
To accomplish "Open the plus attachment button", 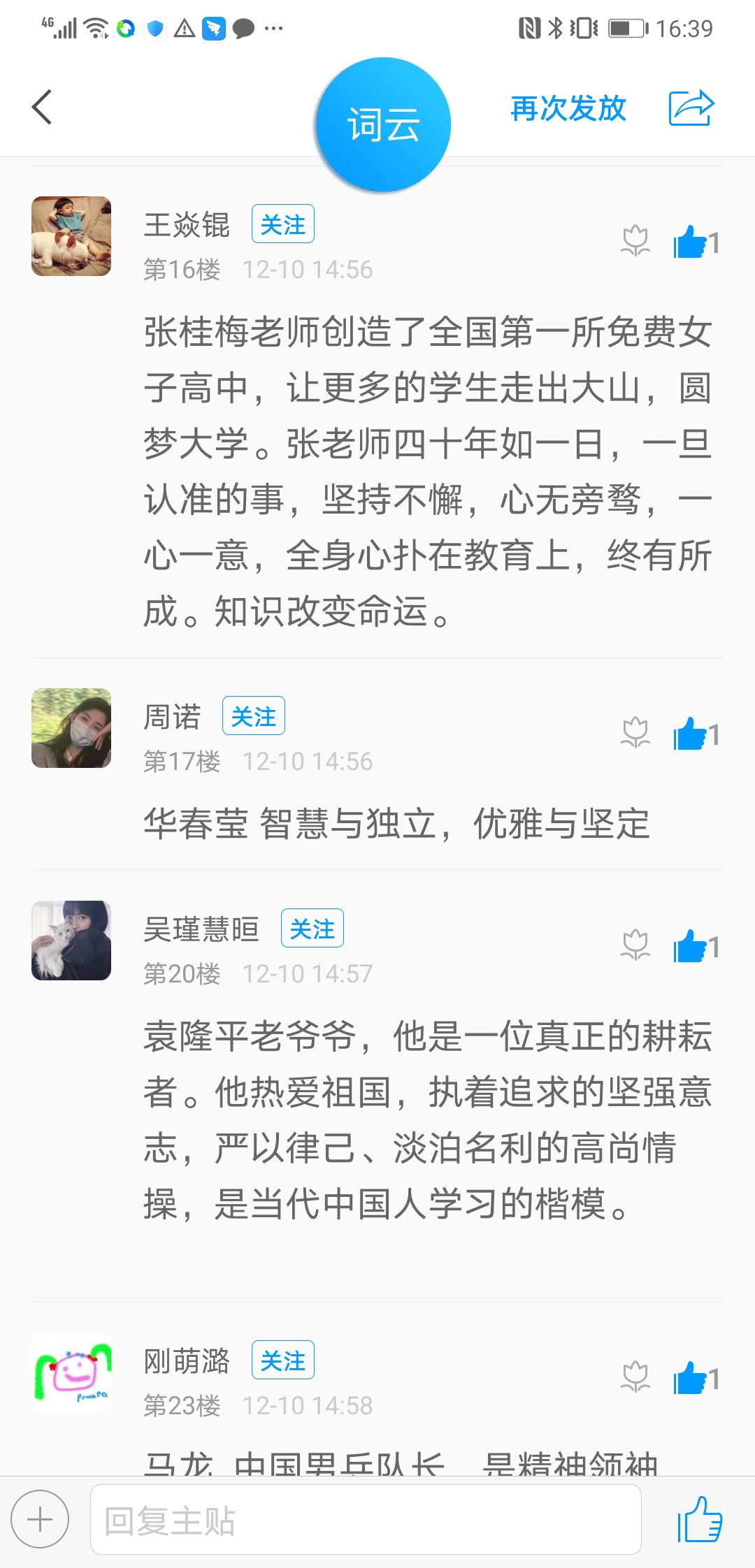I will [40, 1520].
